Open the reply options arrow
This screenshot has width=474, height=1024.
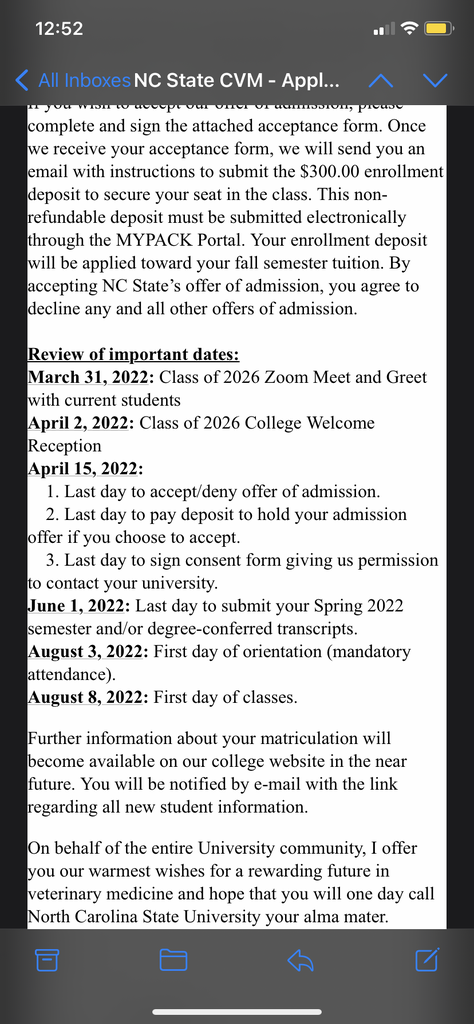(x=300, y=959)
